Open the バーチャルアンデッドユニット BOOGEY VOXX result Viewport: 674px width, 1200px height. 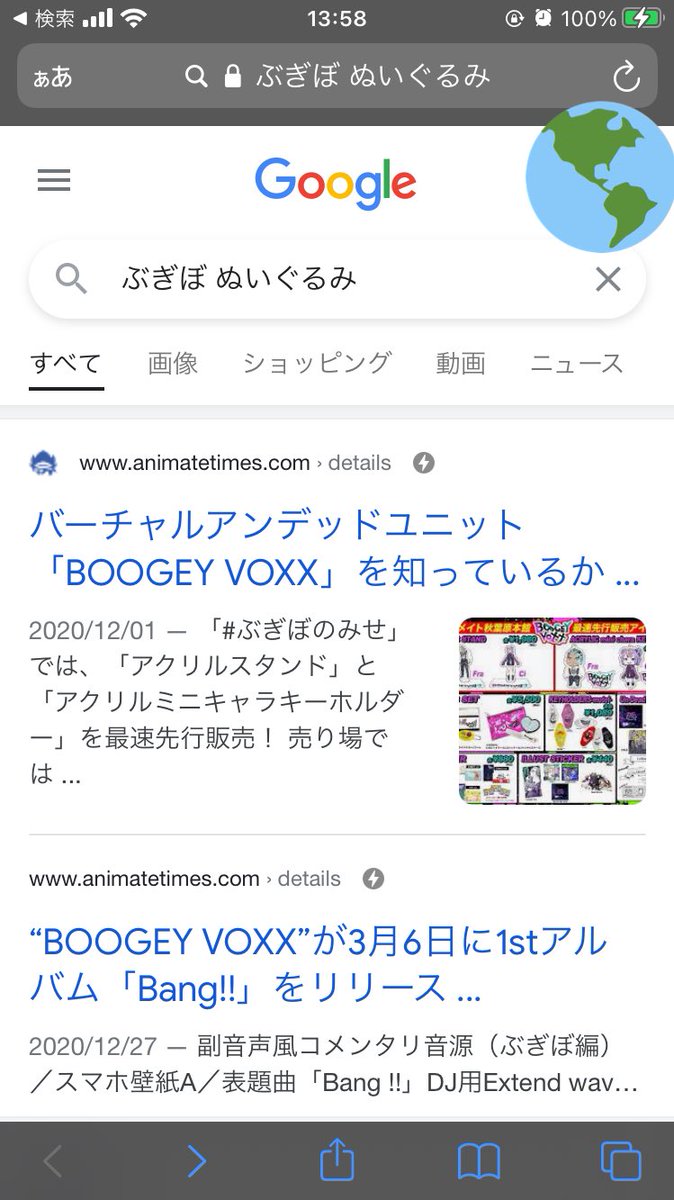(335, 549)
